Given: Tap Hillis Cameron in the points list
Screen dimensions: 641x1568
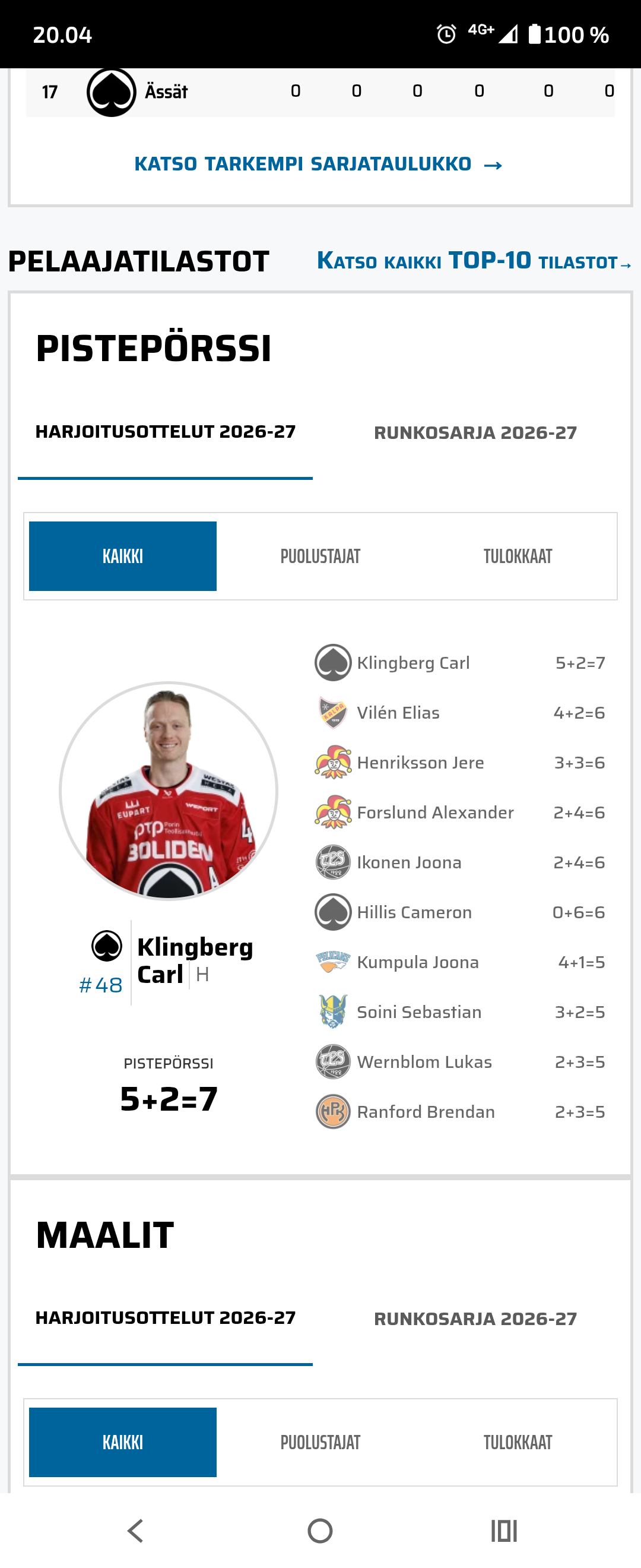Looking at the screenshot, I should pos(460,912).
